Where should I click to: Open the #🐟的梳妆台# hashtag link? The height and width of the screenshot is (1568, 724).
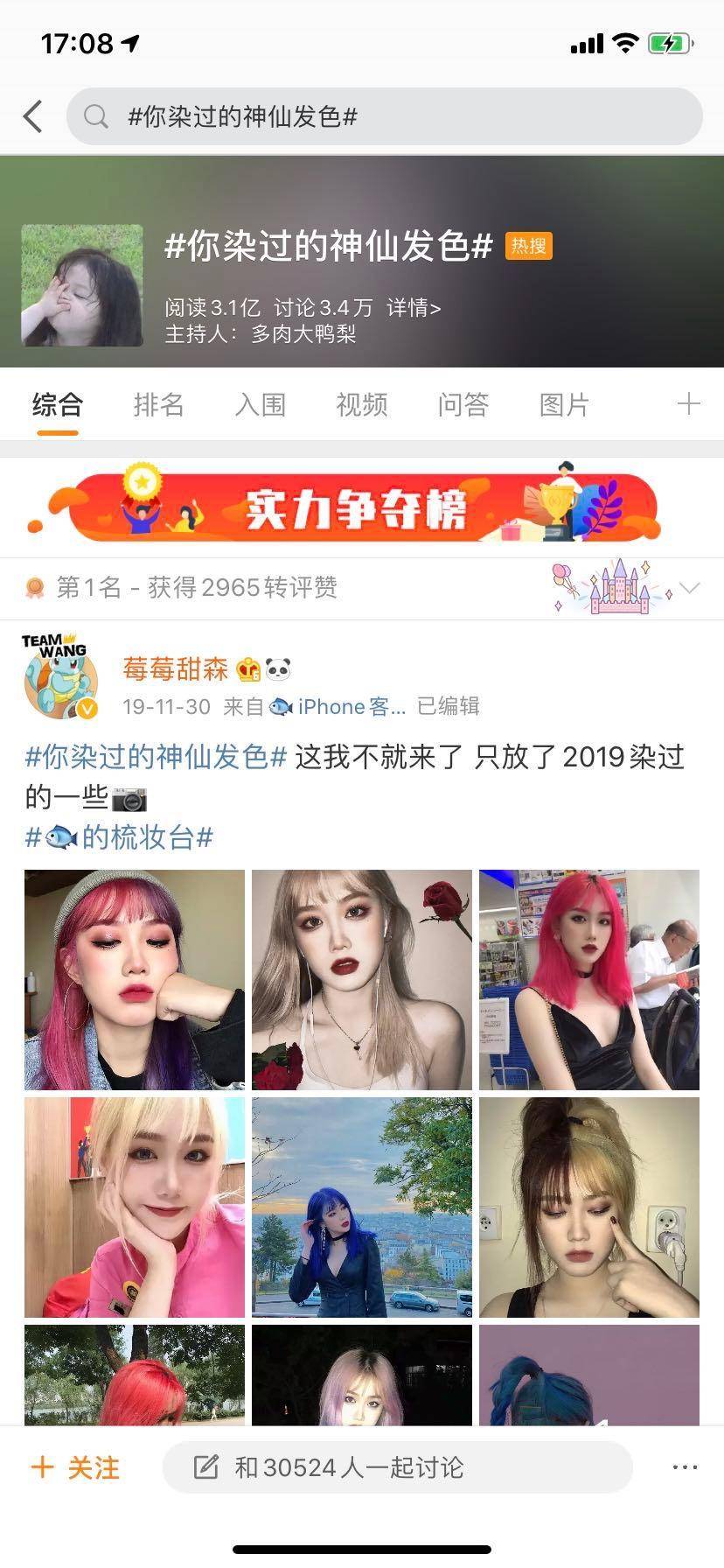pyautogui.click(x=120, y=837)
